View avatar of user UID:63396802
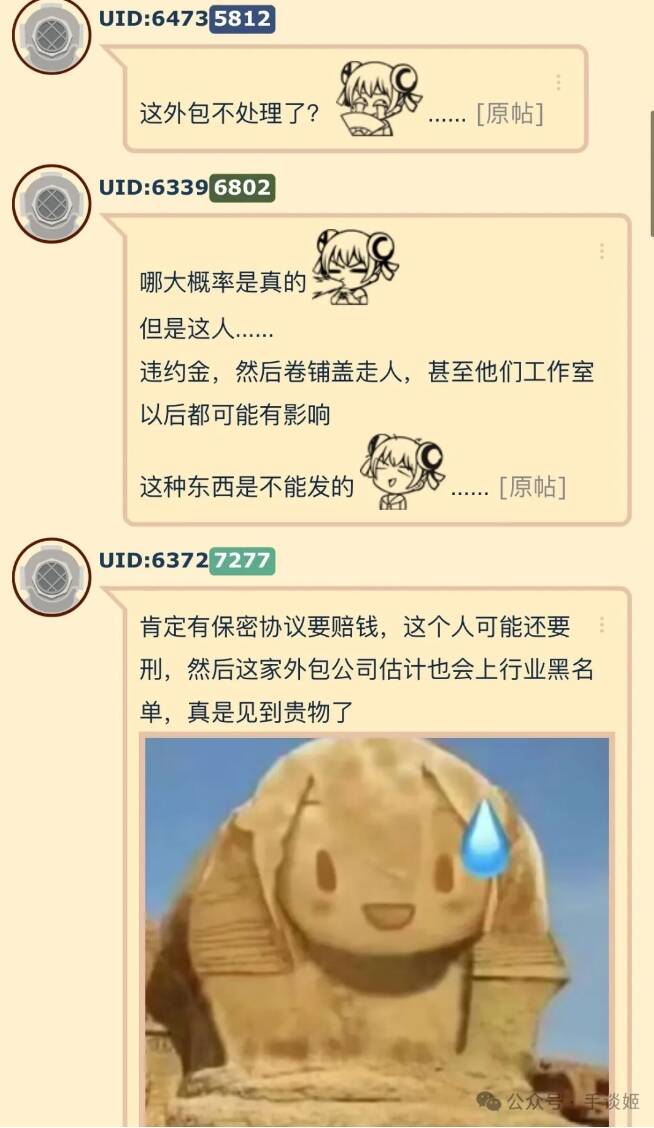Viewport: 654px width, 1128px height. click(50, 203)
